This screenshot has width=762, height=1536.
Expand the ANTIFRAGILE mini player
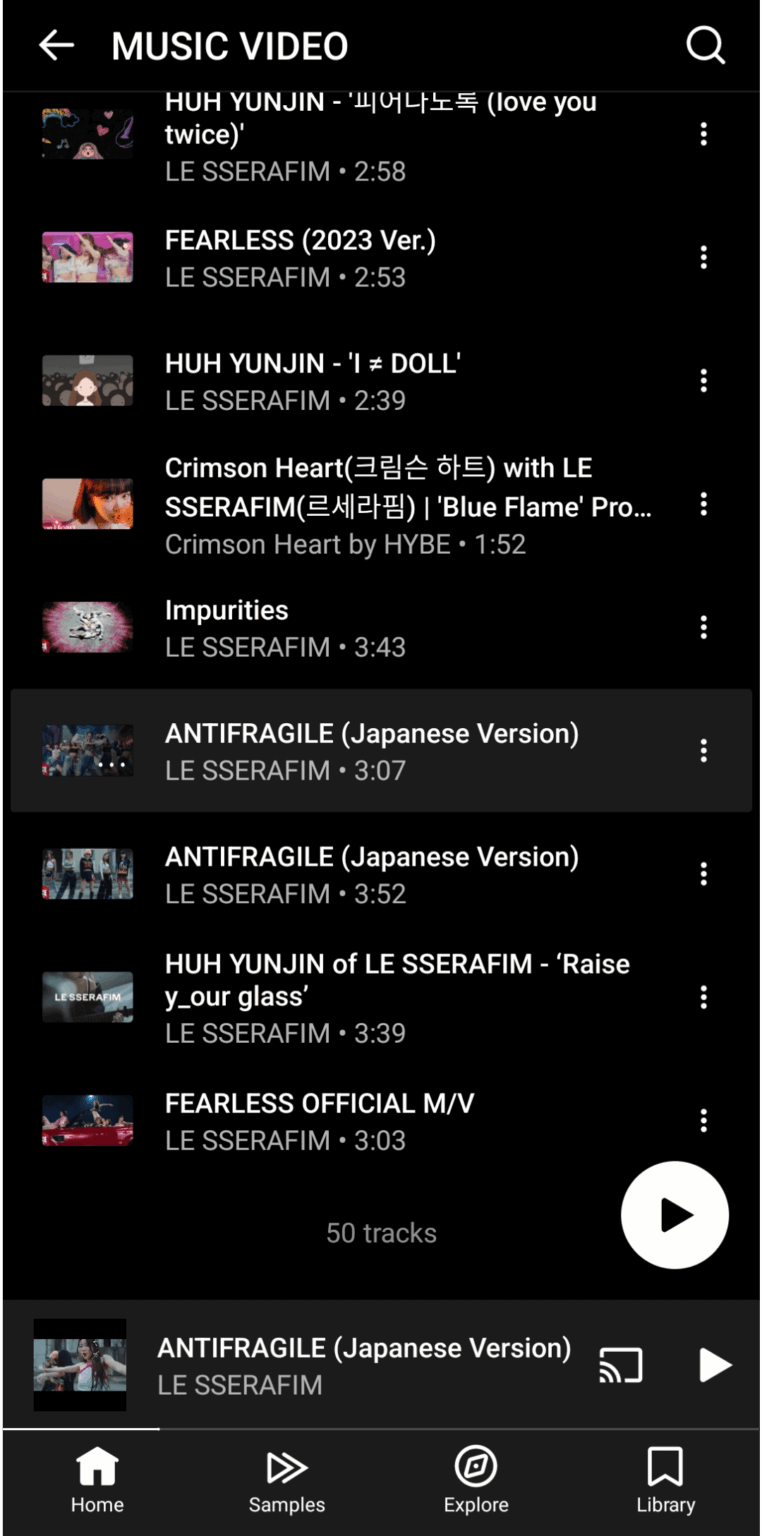360,1365
